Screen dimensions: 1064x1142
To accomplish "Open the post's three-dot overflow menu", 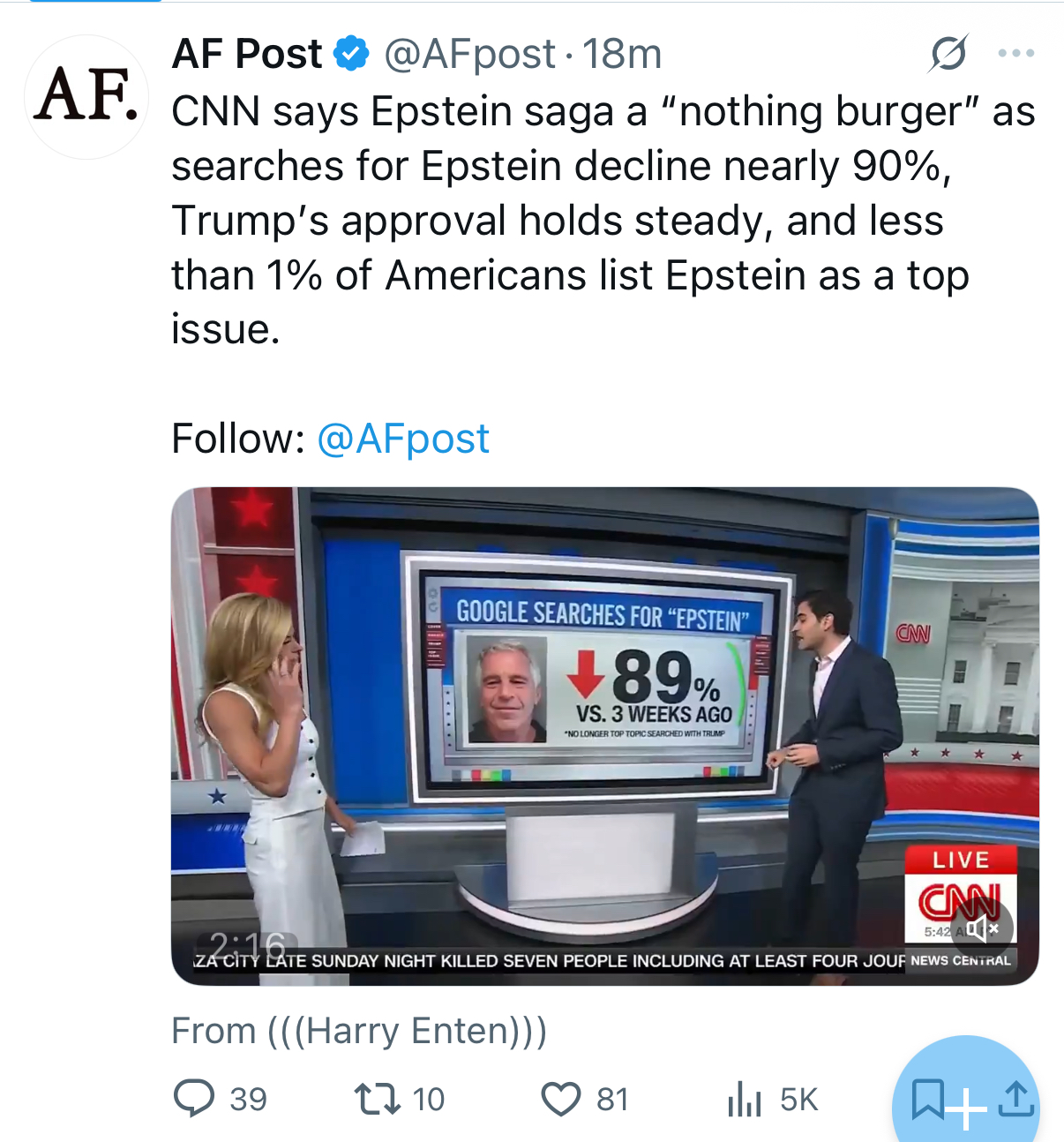I will click(x=1015, y=54).
